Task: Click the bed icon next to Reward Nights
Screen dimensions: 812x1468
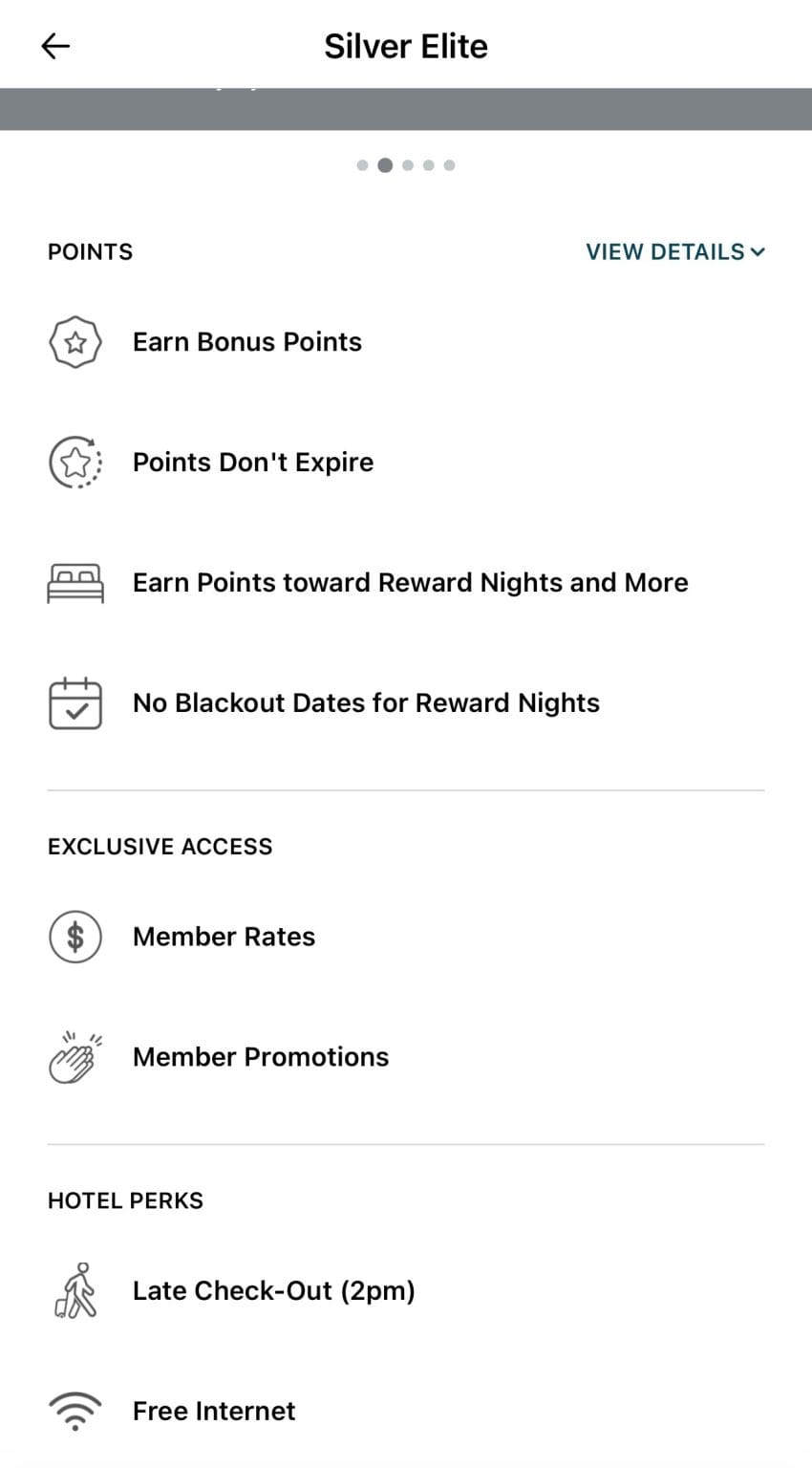Action: [x=75, y=582]
